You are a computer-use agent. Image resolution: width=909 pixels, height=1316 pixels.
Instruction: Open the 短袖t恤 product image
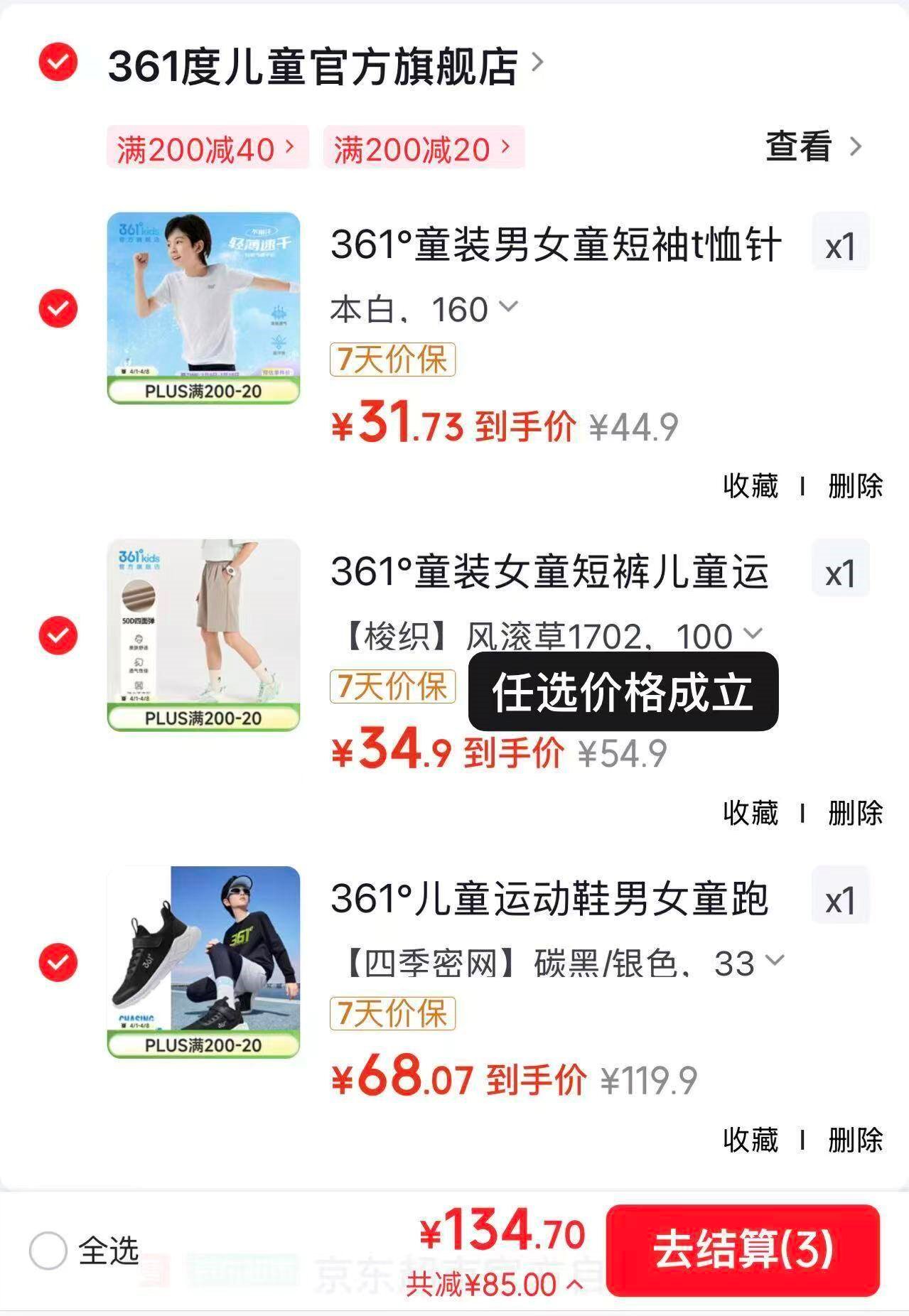click(x=203, y=308)
